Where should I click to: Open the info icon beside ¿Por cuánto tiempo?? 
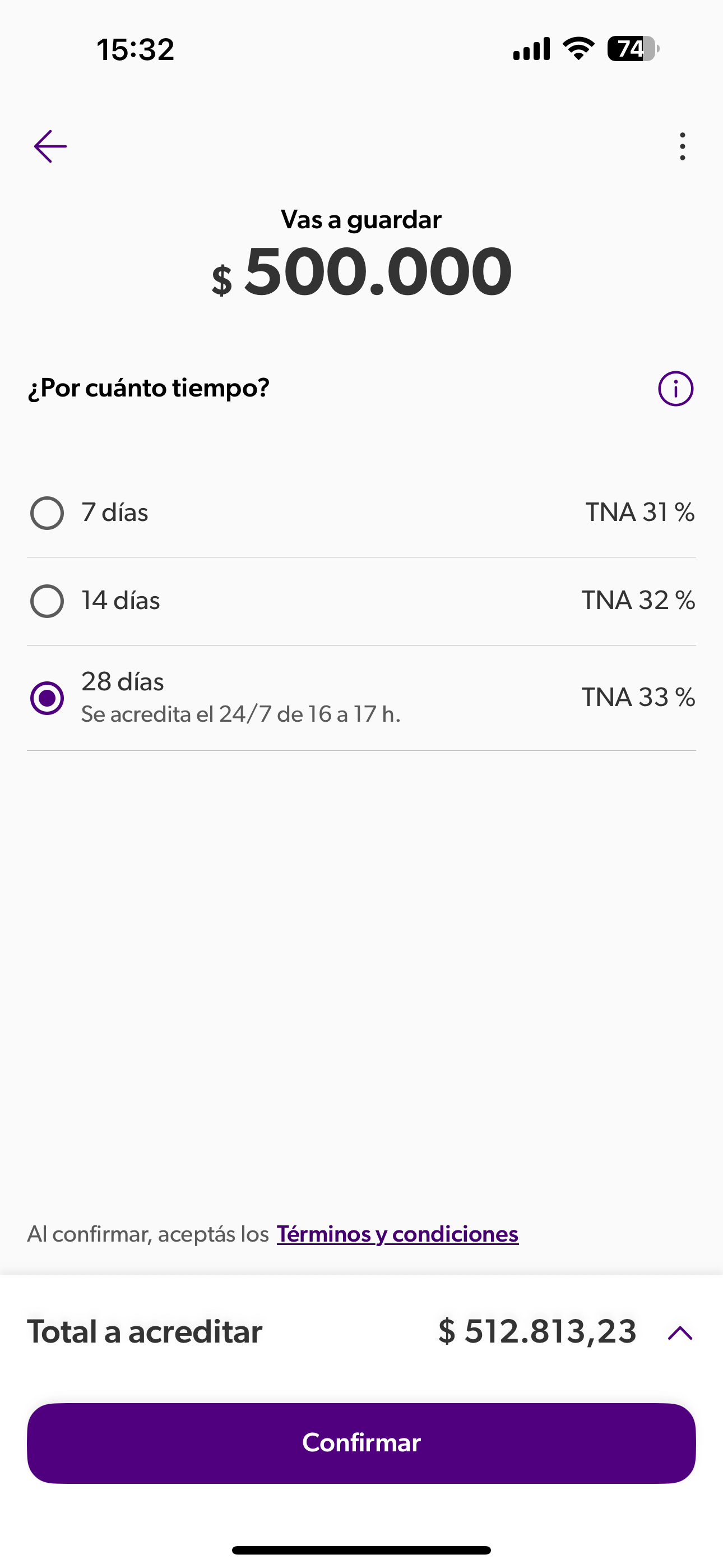click(x=675, y=388)
